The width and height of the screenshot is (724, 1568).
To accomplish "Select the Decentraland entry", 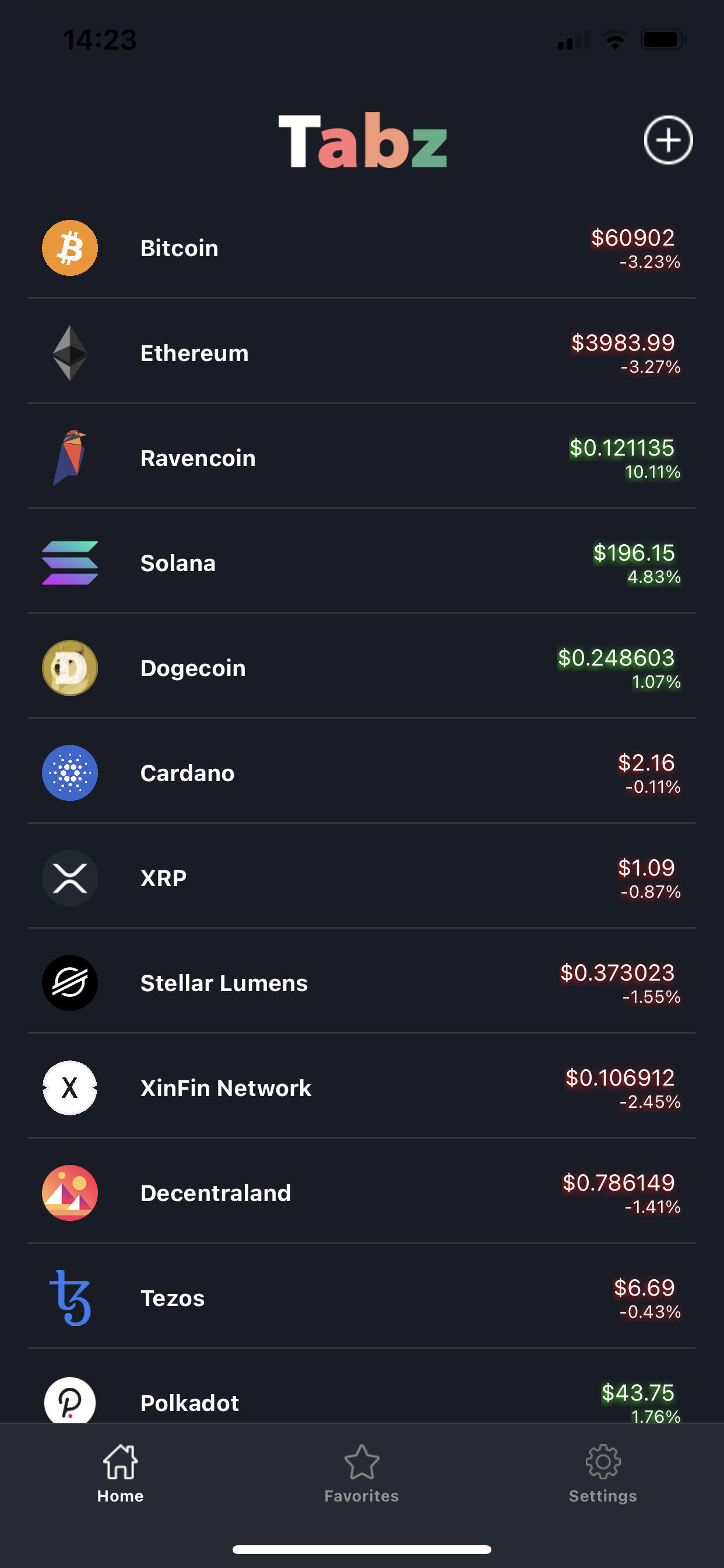I will click(x=361, y=1193).
